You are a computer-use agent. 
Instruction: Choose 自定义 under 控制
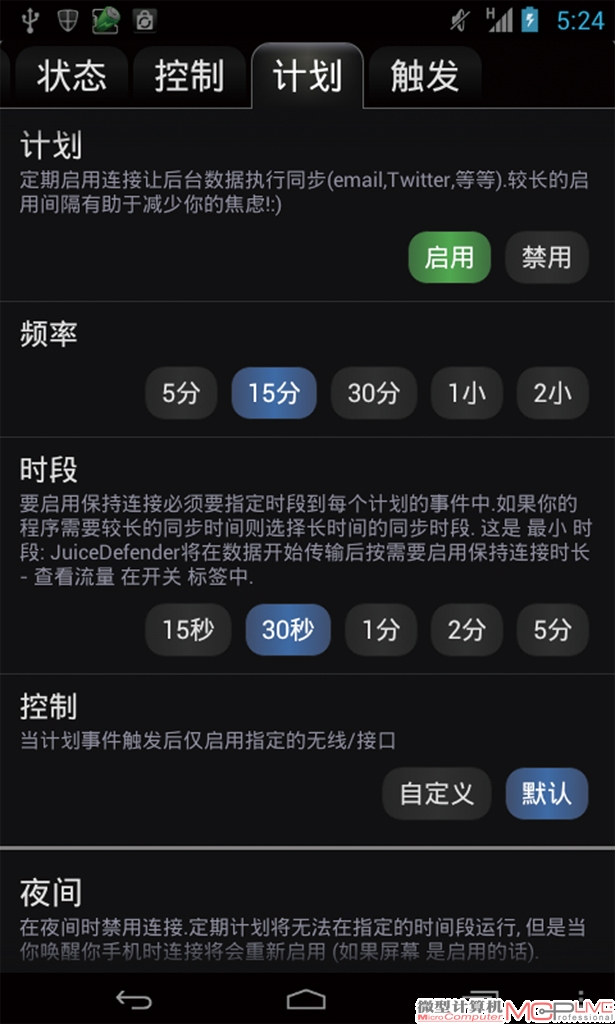click(x=437, y=793)
